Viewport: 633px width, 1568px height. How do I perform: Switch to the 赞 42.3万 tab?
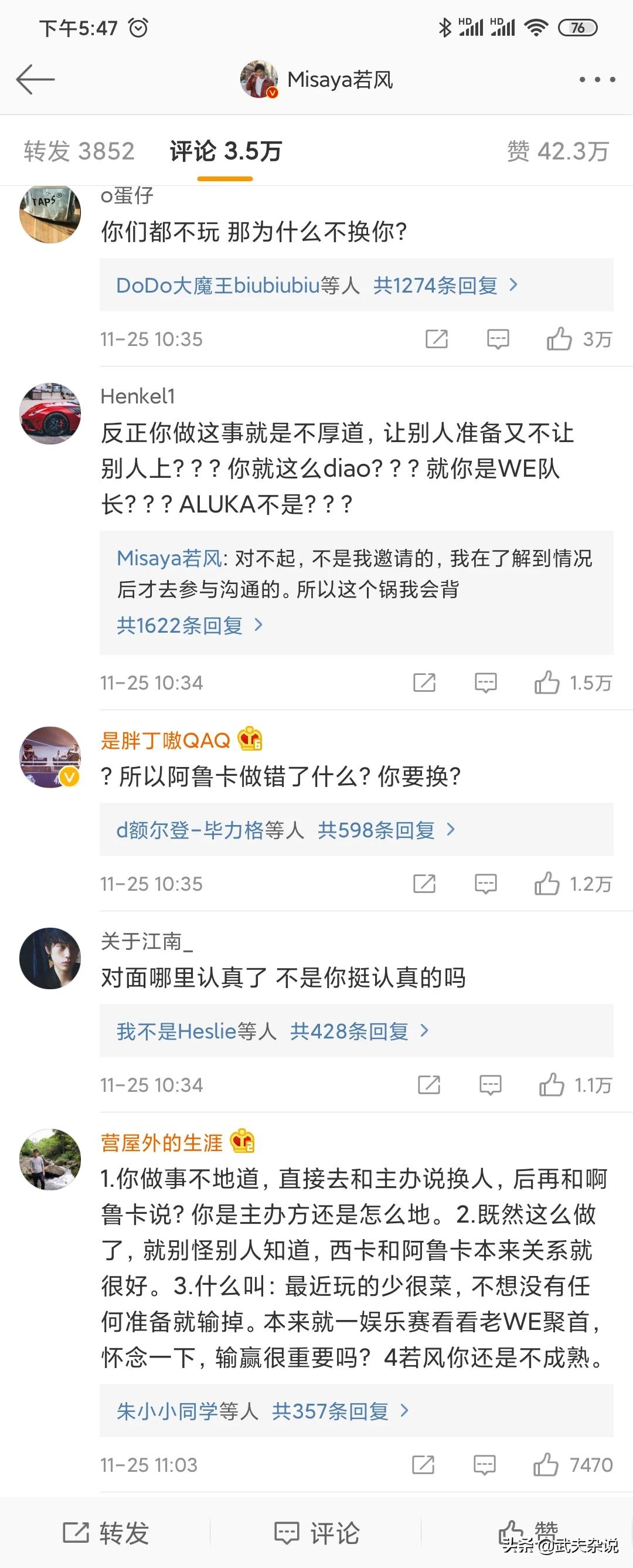[x=557, y=151]
